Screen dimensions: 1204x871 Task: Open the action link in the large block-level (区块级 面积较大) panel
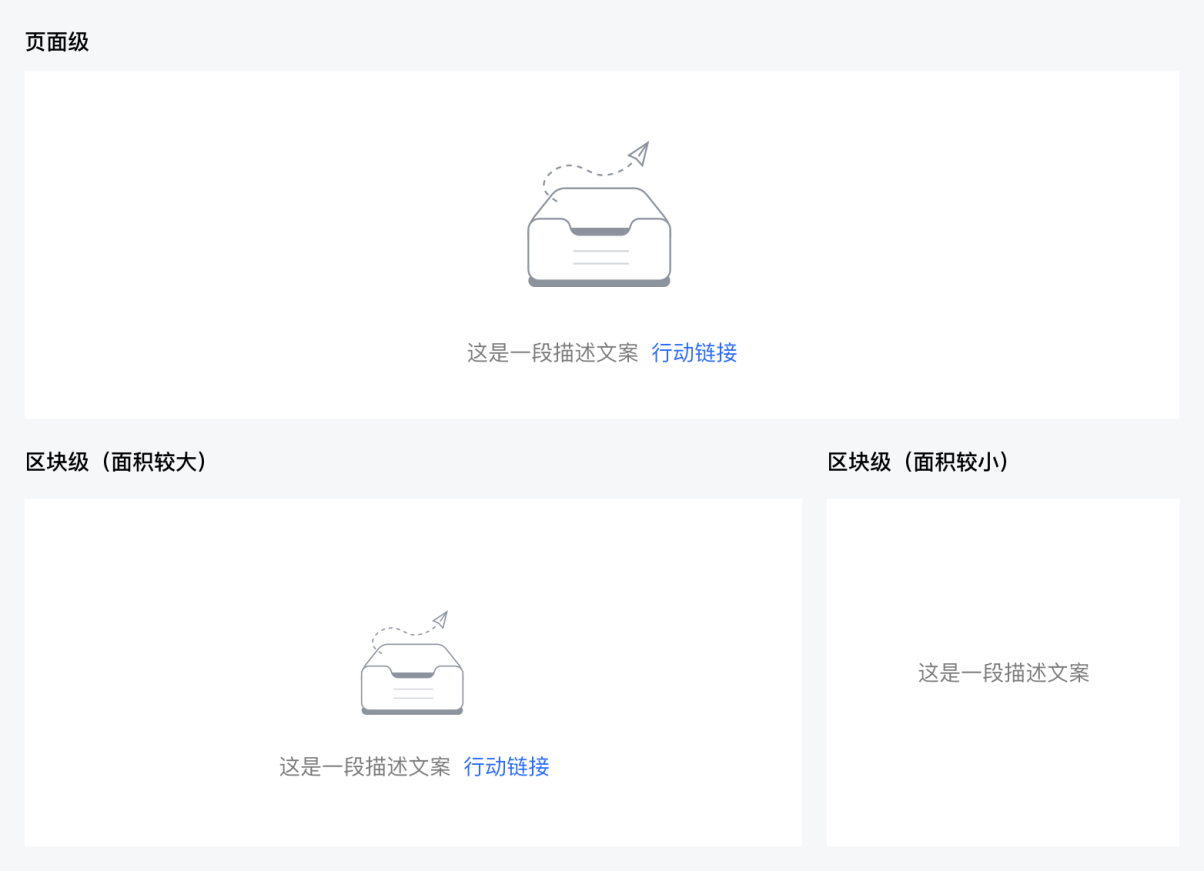506,767
